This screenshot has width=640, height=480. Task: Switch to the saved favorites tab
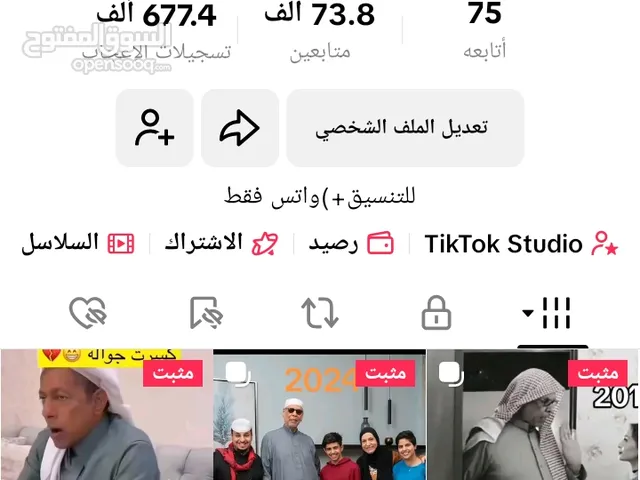205,313
